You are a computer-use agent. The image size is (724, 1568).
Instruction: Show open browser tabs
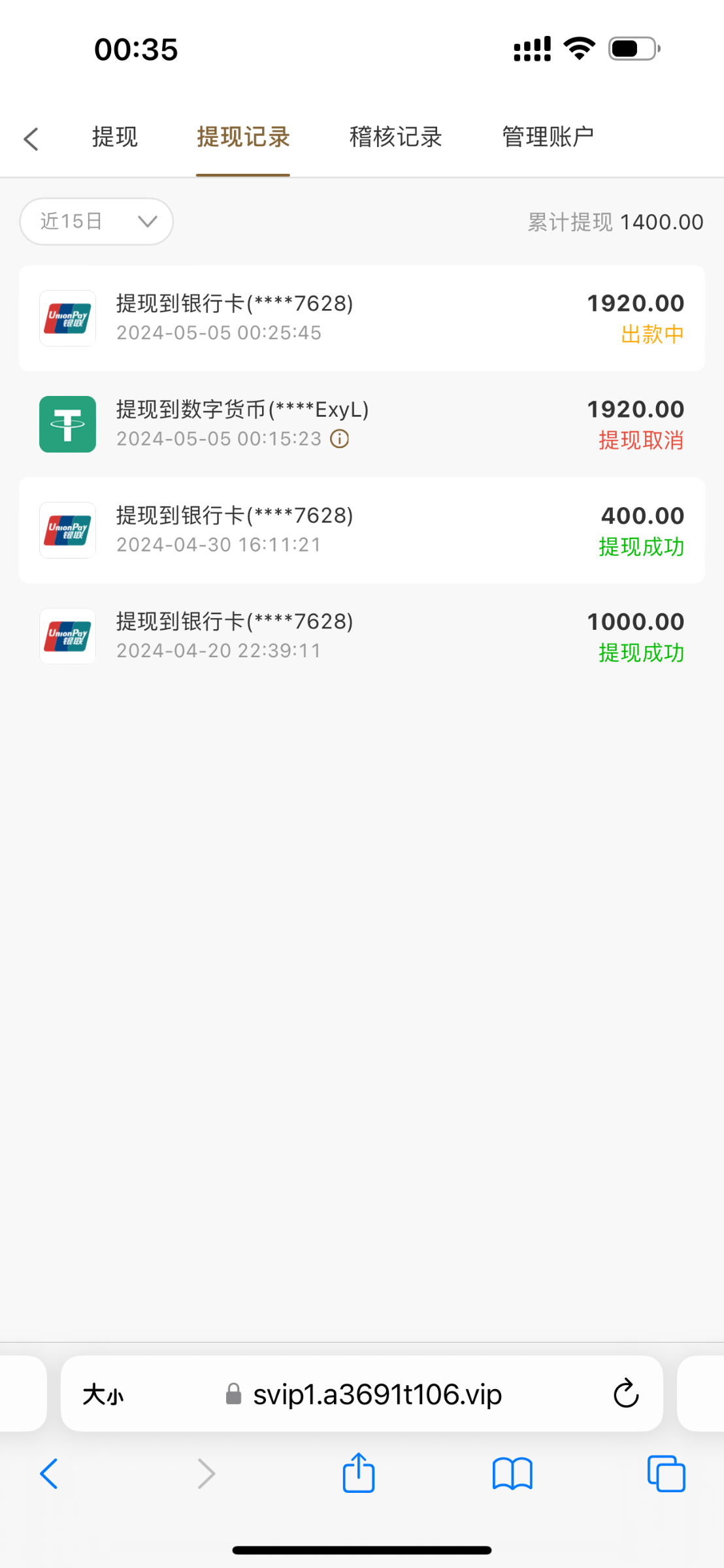[666, 1474]
